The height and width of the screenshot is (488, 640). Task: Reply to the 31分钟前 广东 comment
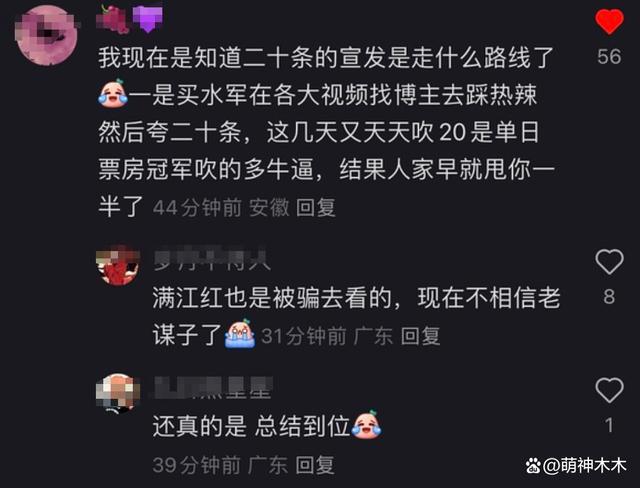click(x=421, y=337)
